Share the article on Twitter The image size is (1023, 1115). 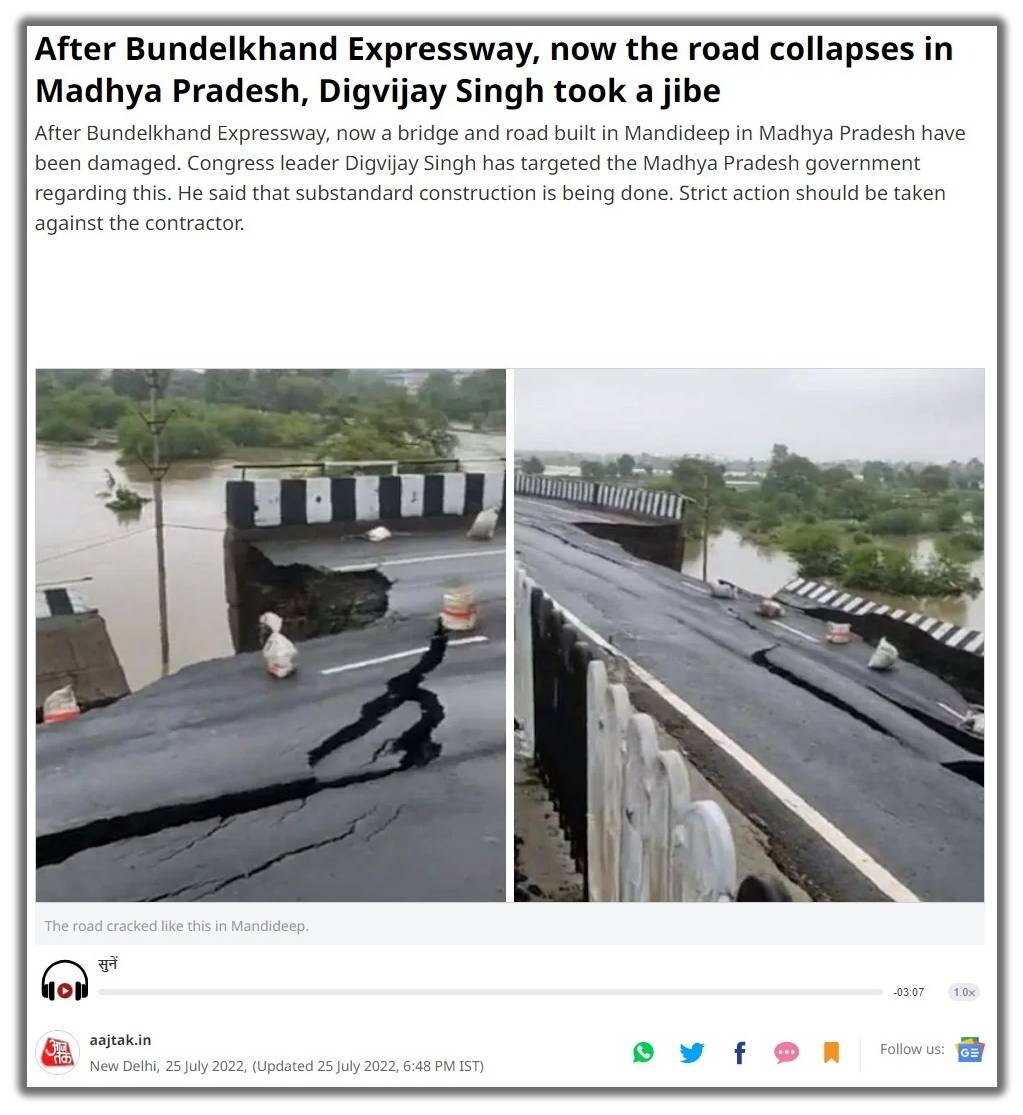click(692, 1052)
